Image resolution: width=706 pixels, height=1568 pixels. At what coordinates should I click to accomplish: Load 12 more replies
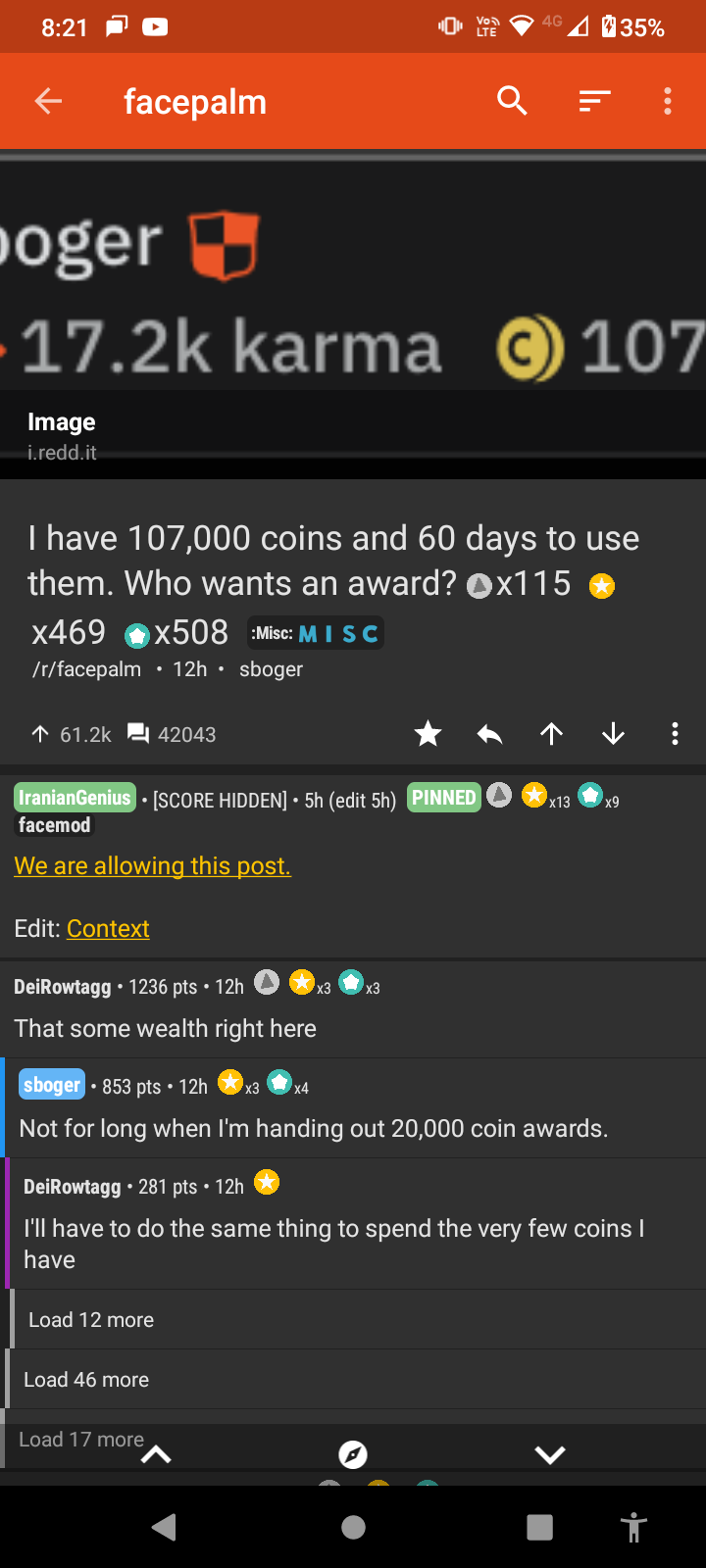[359, 1320]
